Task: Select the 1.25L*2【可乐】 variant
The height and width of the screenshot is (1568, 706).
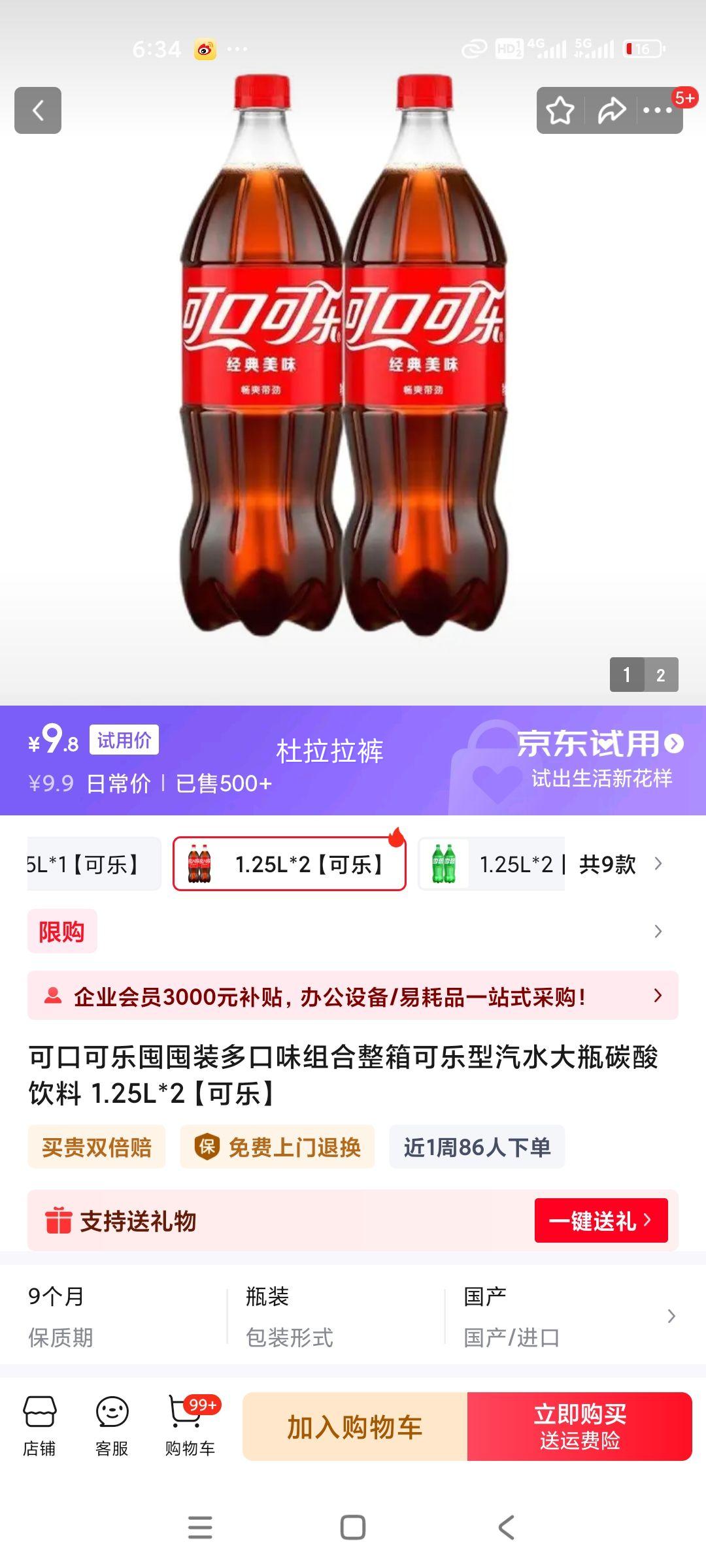Action: (x=289, y=864)
